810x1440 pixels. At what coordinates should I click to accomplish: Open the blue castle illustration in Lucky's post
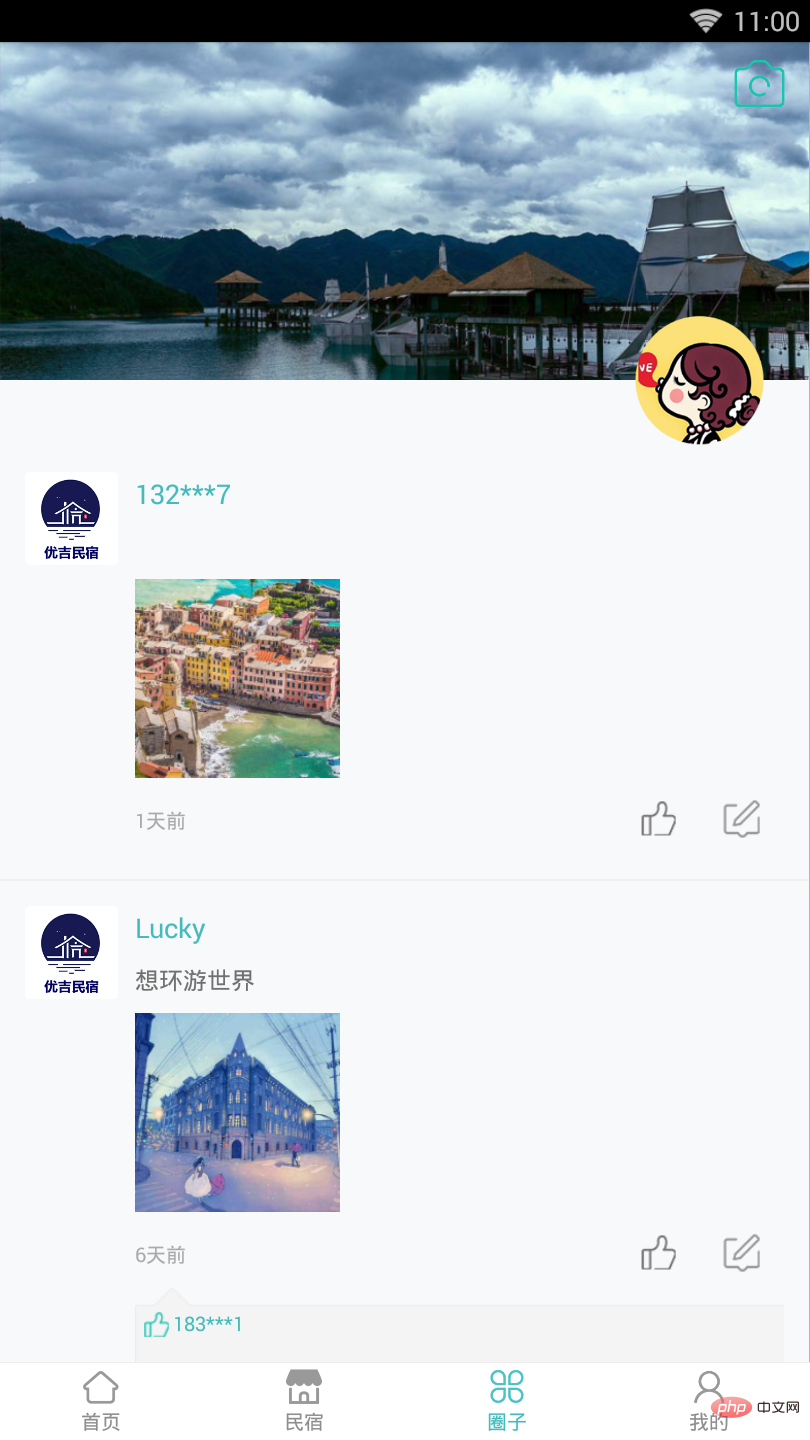coord(237,1112)
